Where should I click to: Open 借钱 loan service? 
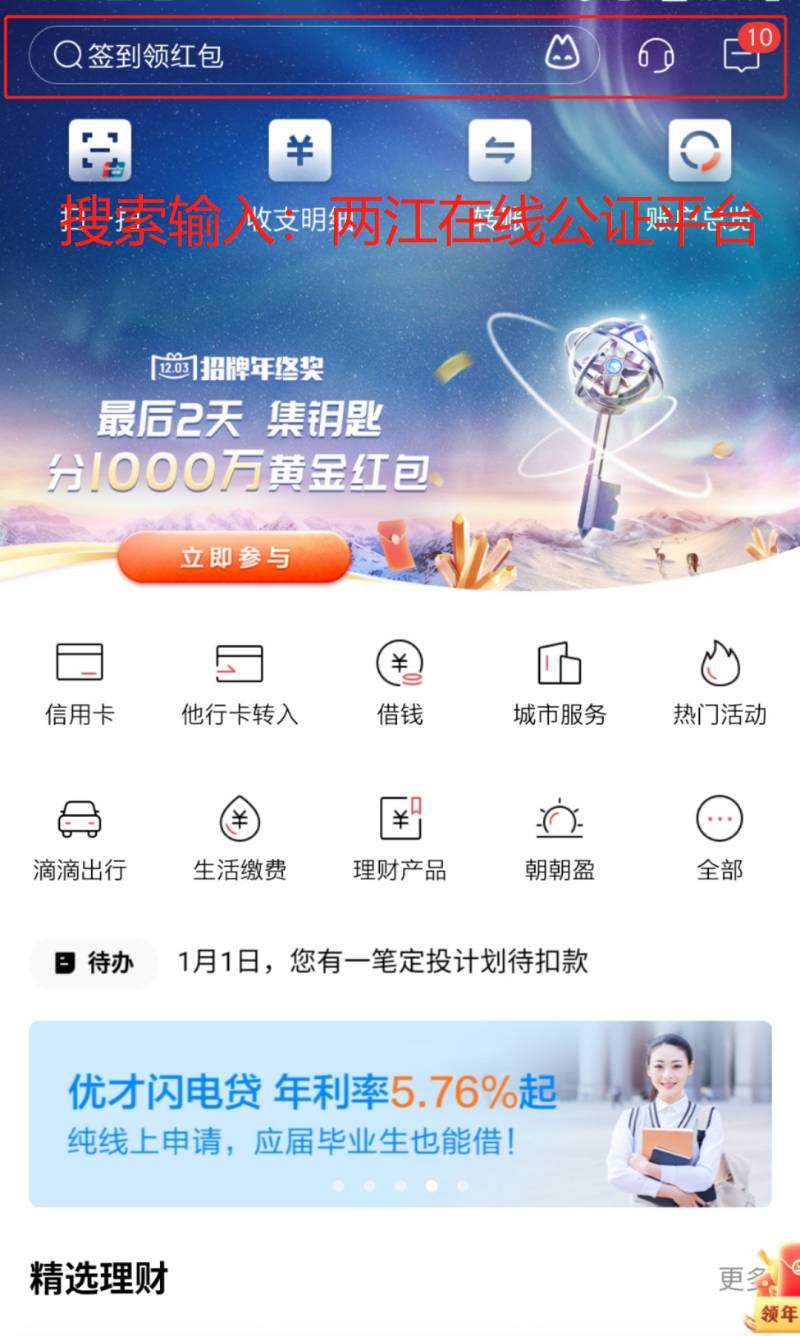400,682
